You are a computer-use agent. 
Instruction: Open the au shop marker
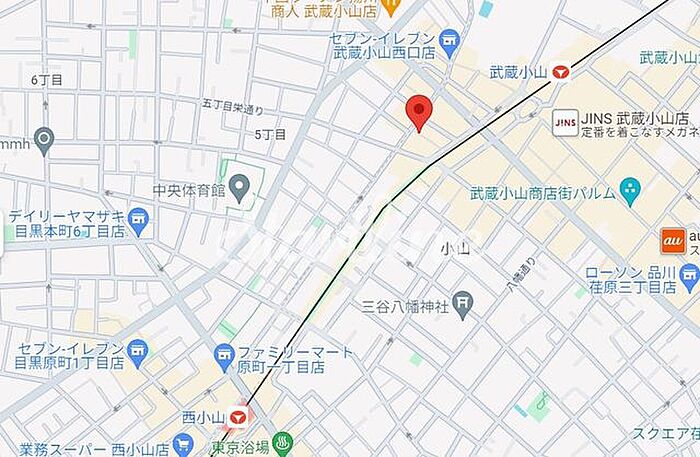click(673, 241)
